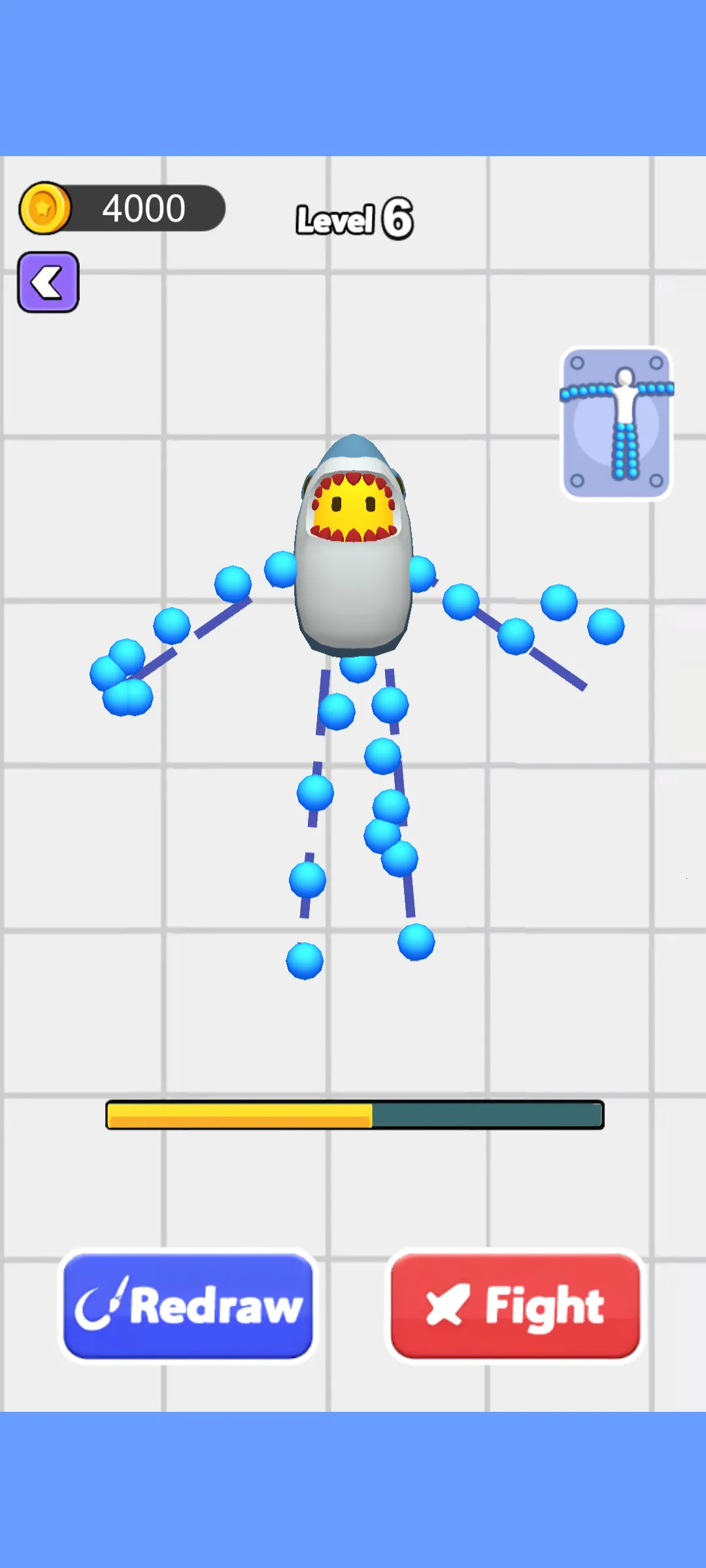Tap the shark's yellow face inside its mouth

point(353,506)
